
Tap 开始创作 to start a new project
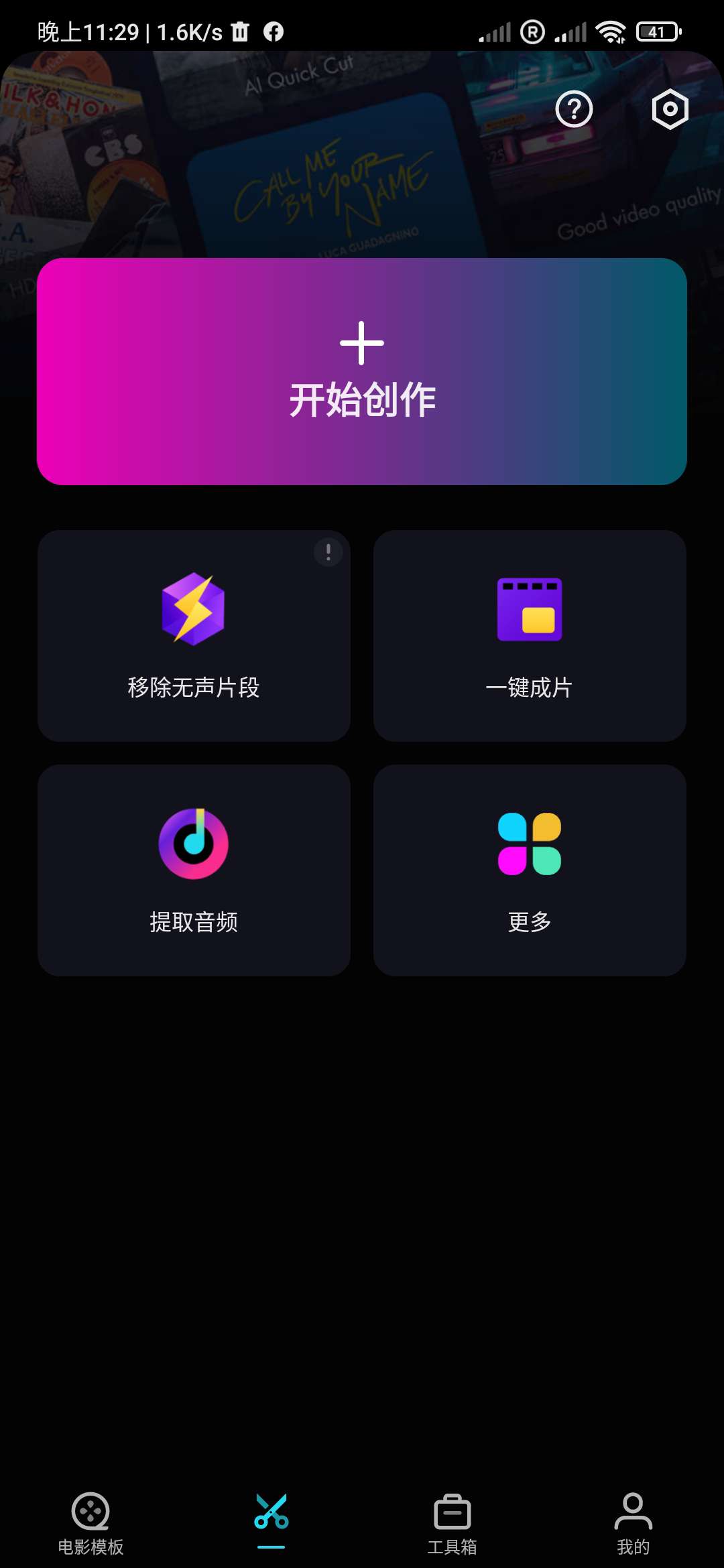362,371
